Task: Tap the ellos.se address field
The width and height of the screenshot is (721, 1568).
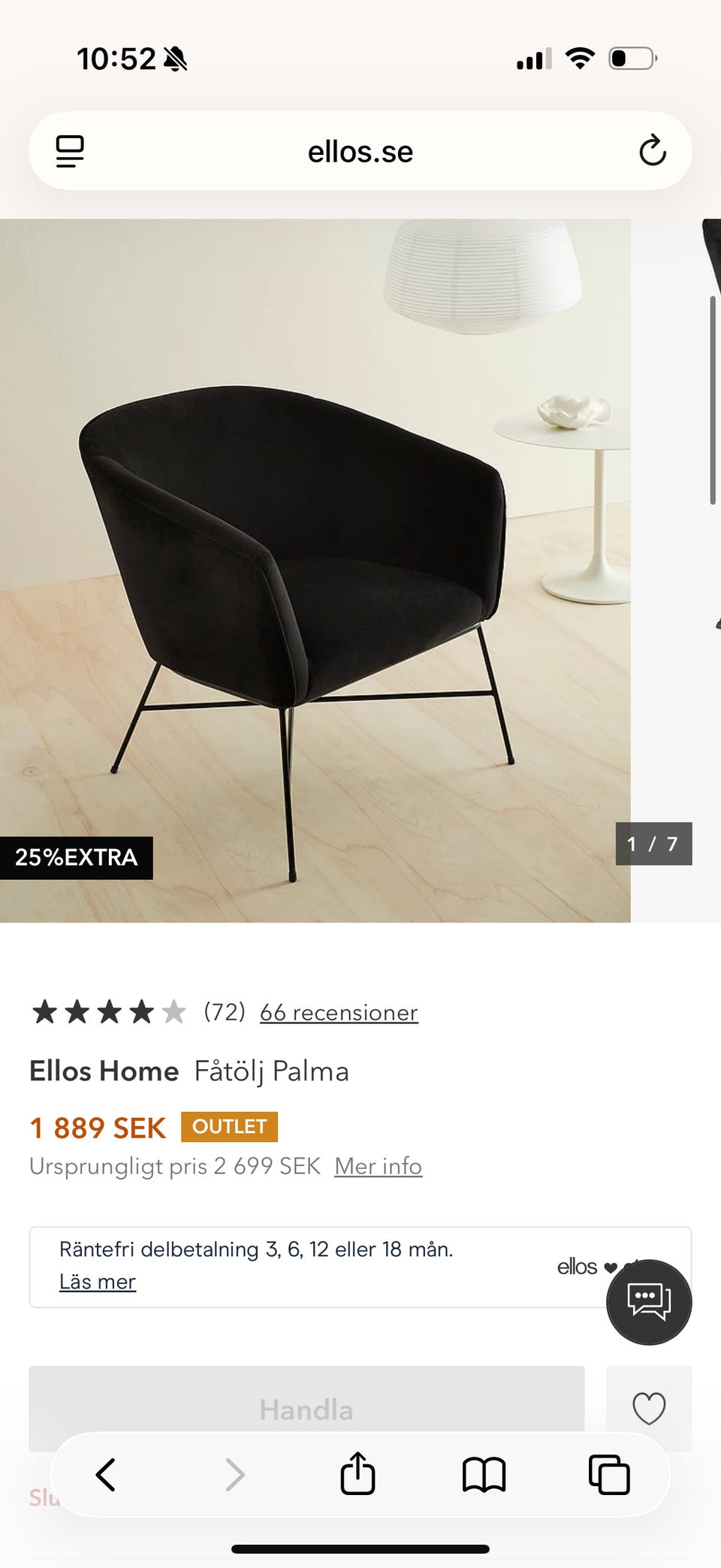Action: (360, 152)
